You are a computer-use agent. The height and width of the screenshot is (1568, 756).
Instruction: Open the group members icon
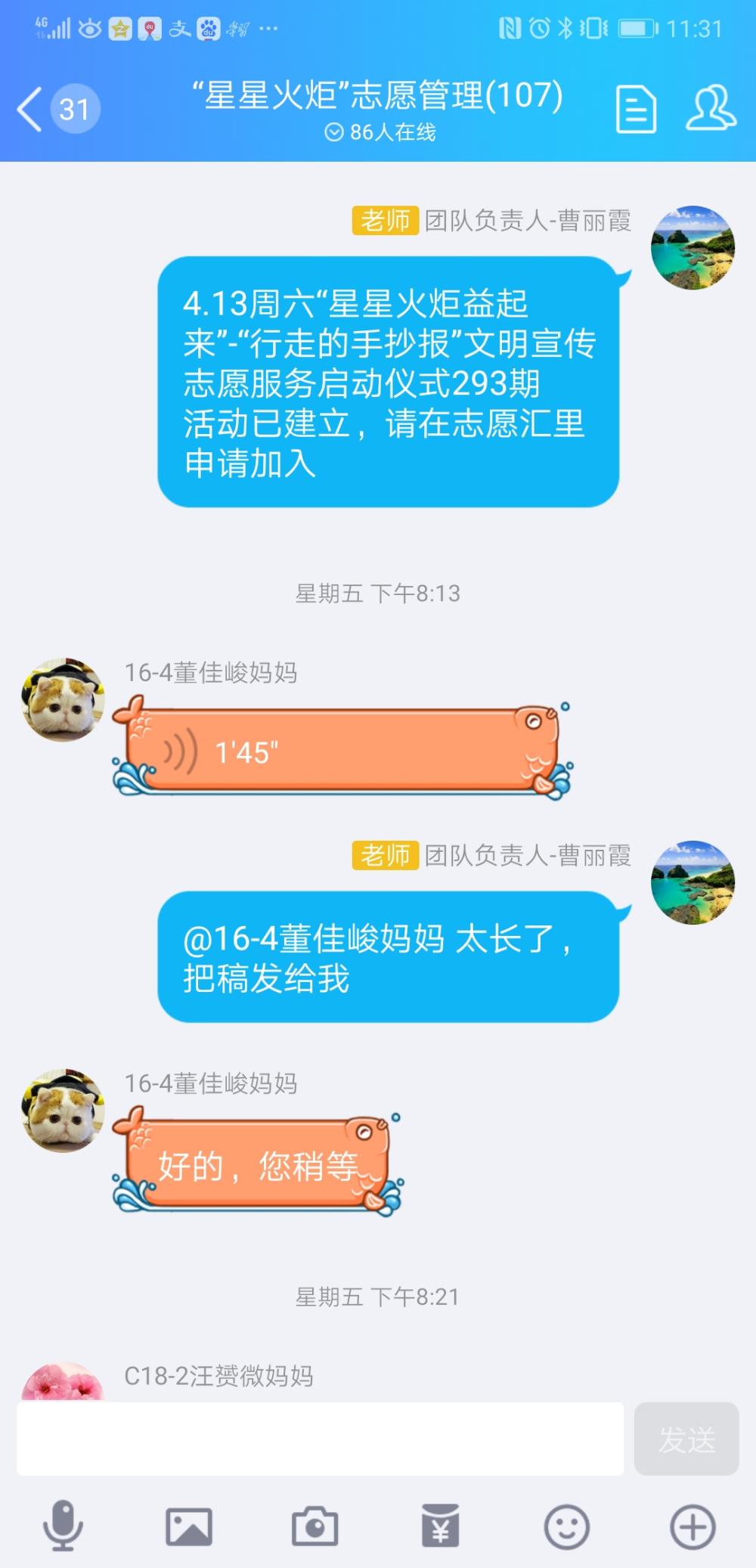711,109
